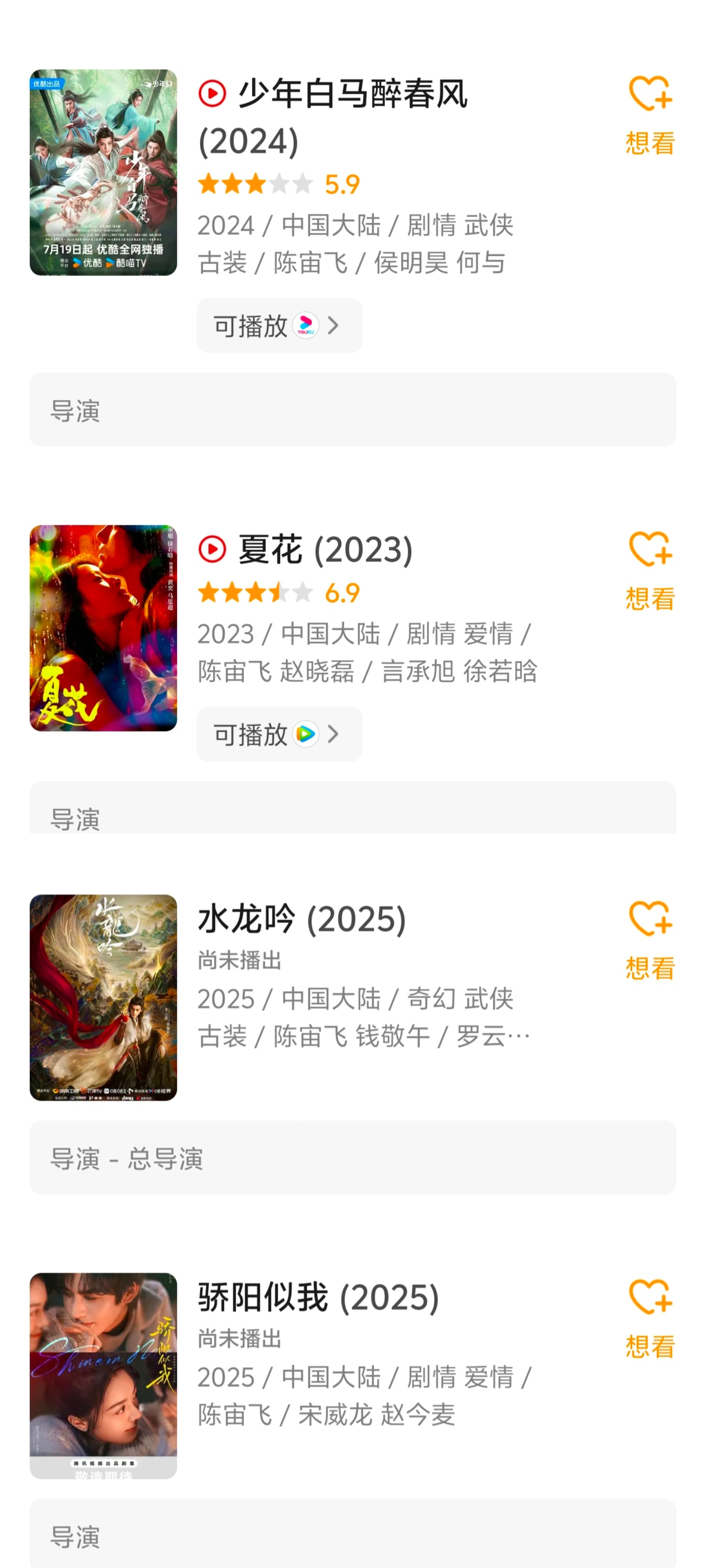The height and width of the screenshot is (1568, 706).
Task: Mark 骄阳似我 as 想看
Action: (x=650, y=1319)
